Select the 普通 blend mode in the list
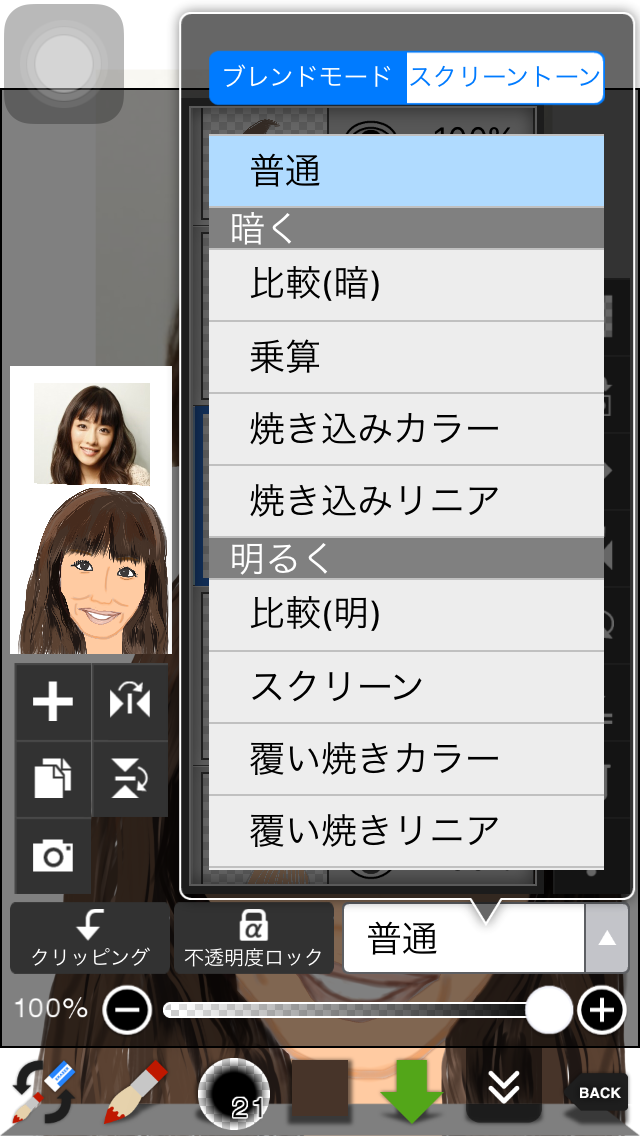The image size is (640, 1136). point(406,171)
